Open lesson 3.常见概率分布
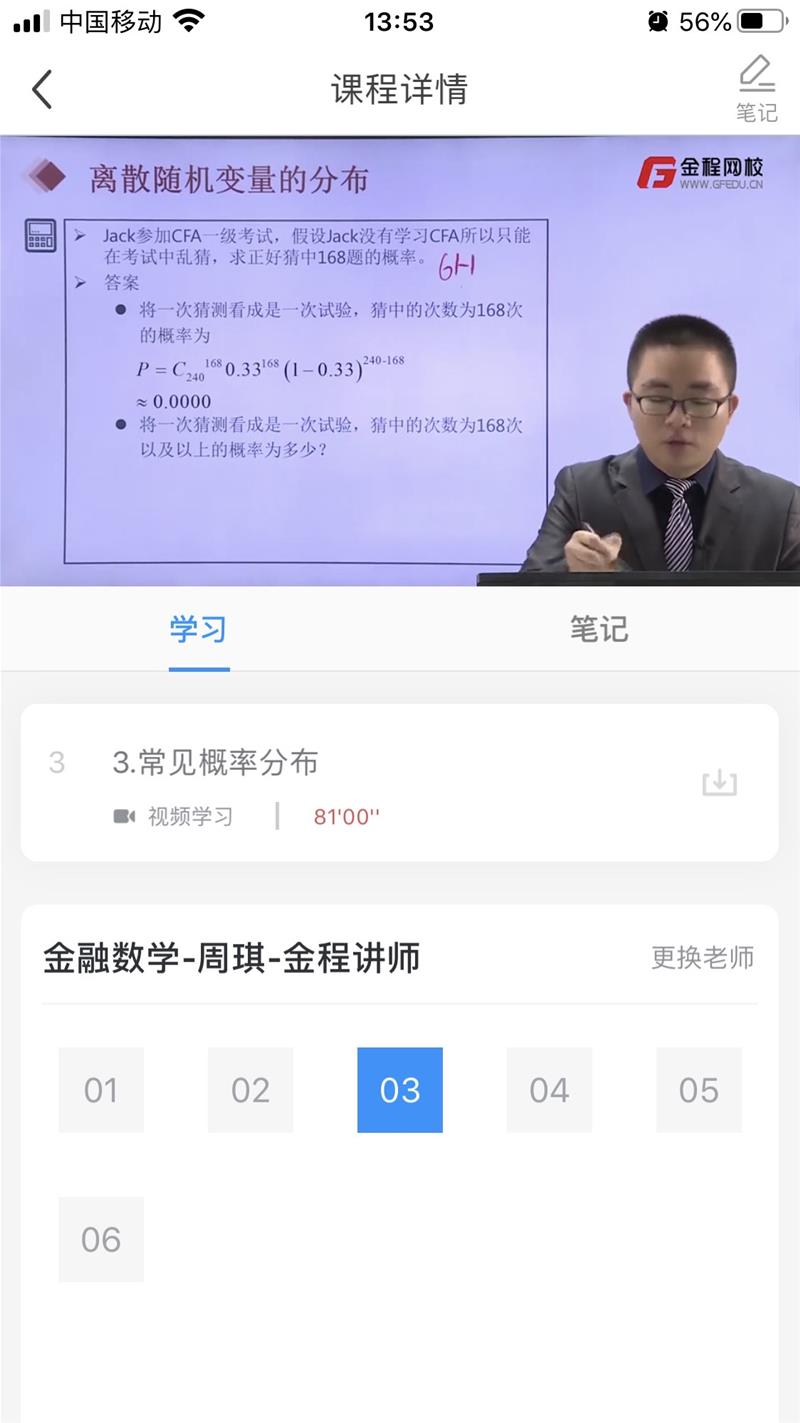The width and height of the screenshot is (800, 1423). 215,763
